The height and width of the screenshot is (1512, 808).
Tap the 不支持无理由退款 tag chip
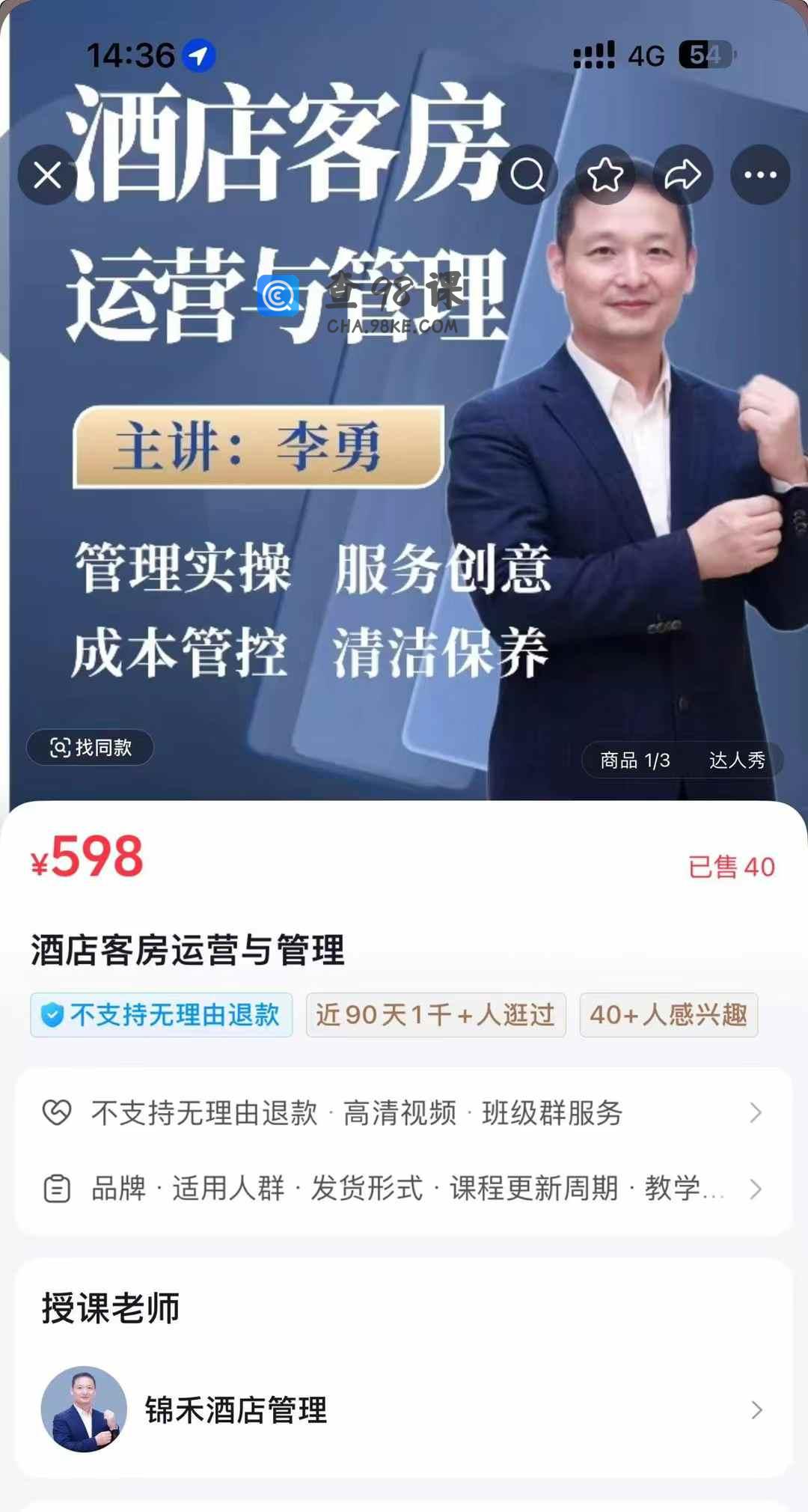[x=162, y=1015]
